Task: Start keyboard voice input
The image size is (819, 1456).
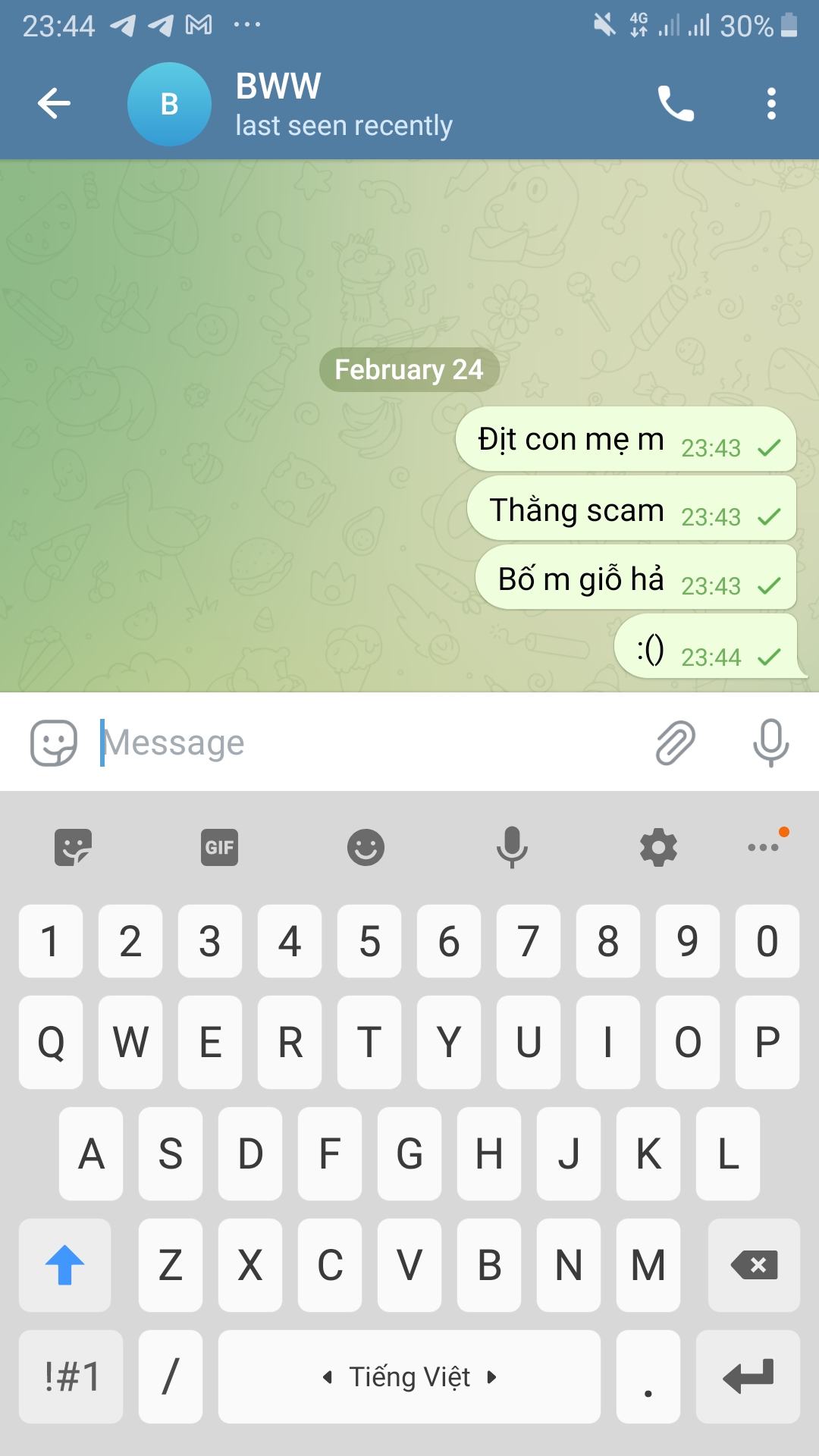Action: click(x=512, y=847)
